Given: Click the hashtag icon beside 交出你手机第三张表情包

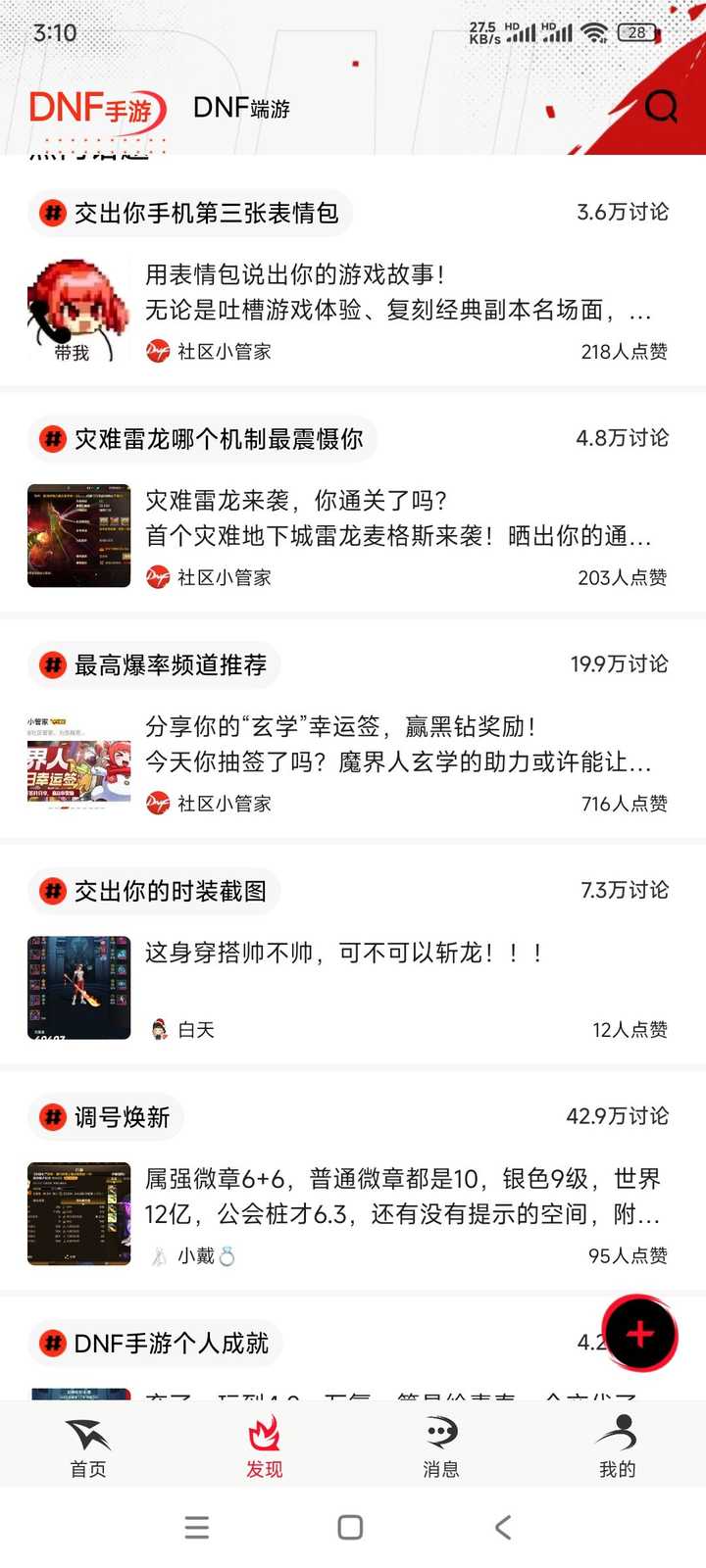Looking at the screenshot, I should [52, 213].
